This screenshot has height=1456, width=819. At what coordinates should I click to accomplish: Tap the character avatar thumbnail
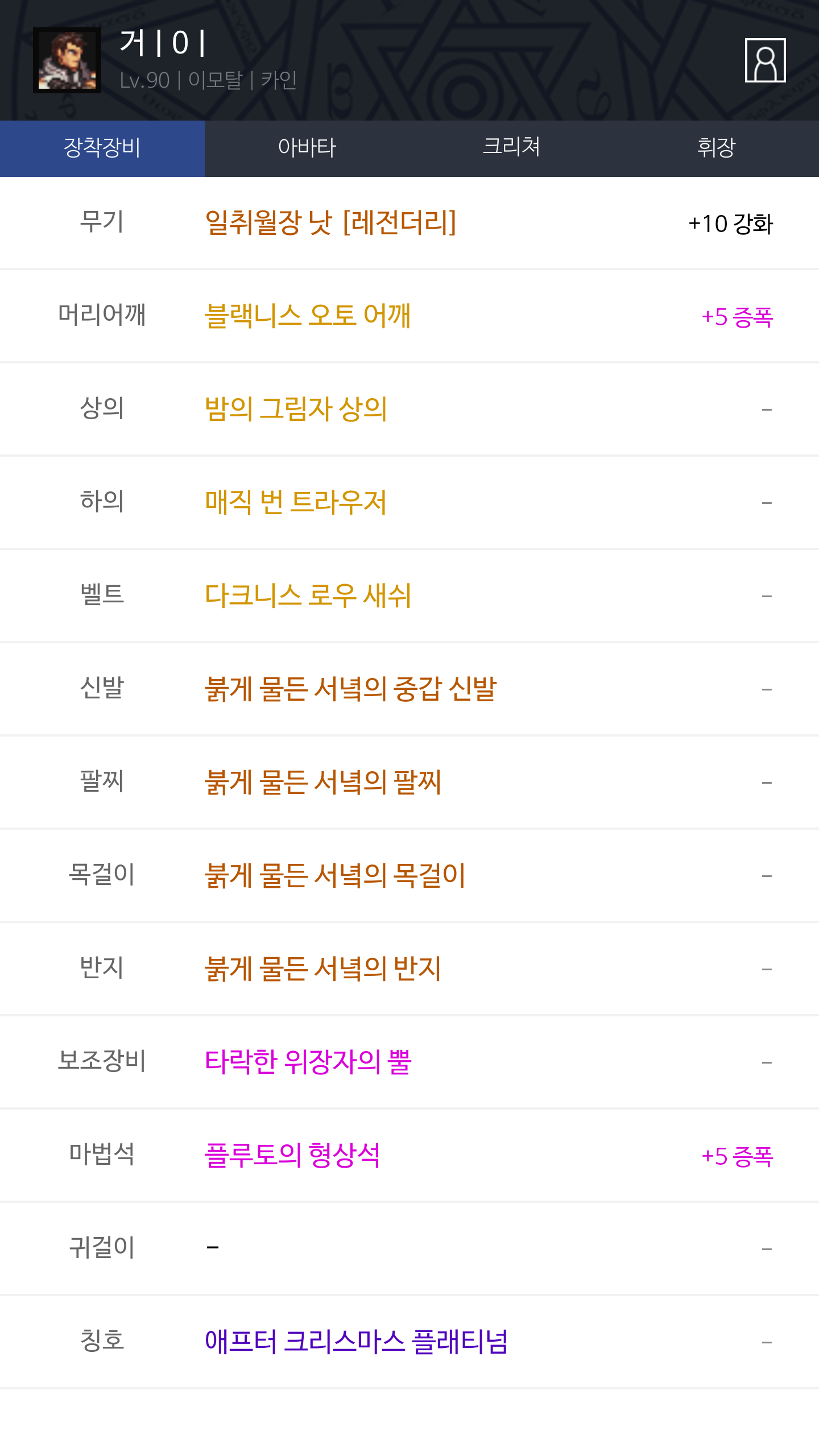pos(67,60)
